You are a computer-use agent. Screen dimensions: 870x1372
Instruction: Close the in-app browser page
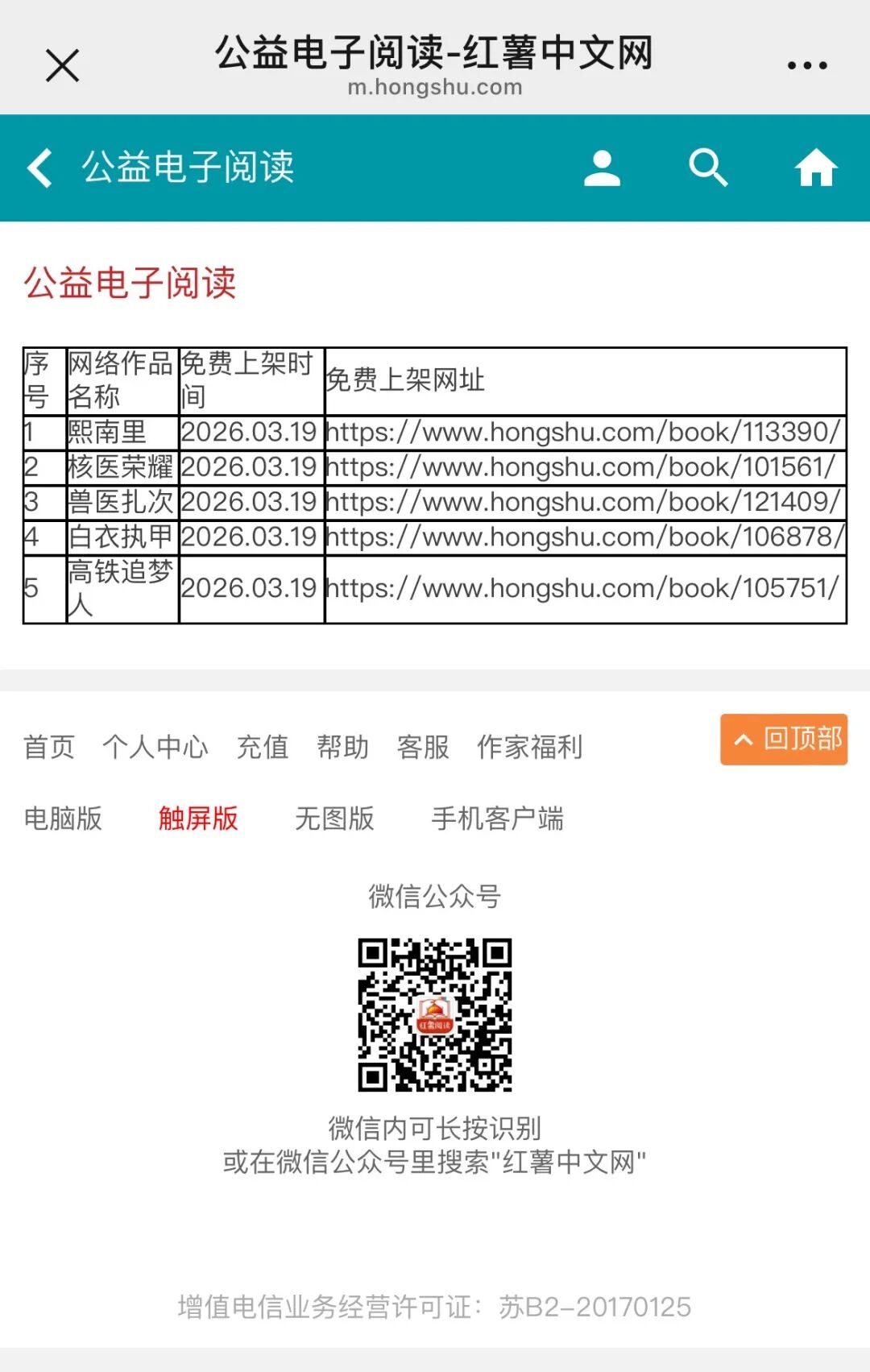(62, 65)
